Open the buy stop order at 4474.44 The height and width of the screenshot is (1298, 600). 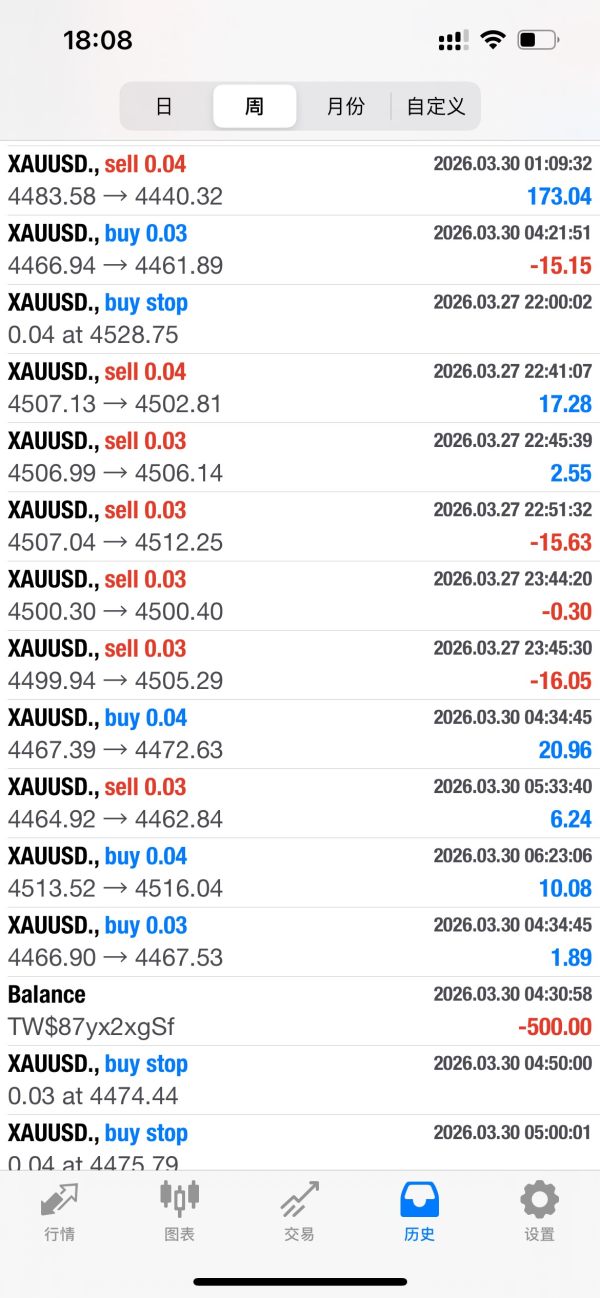300,1080
